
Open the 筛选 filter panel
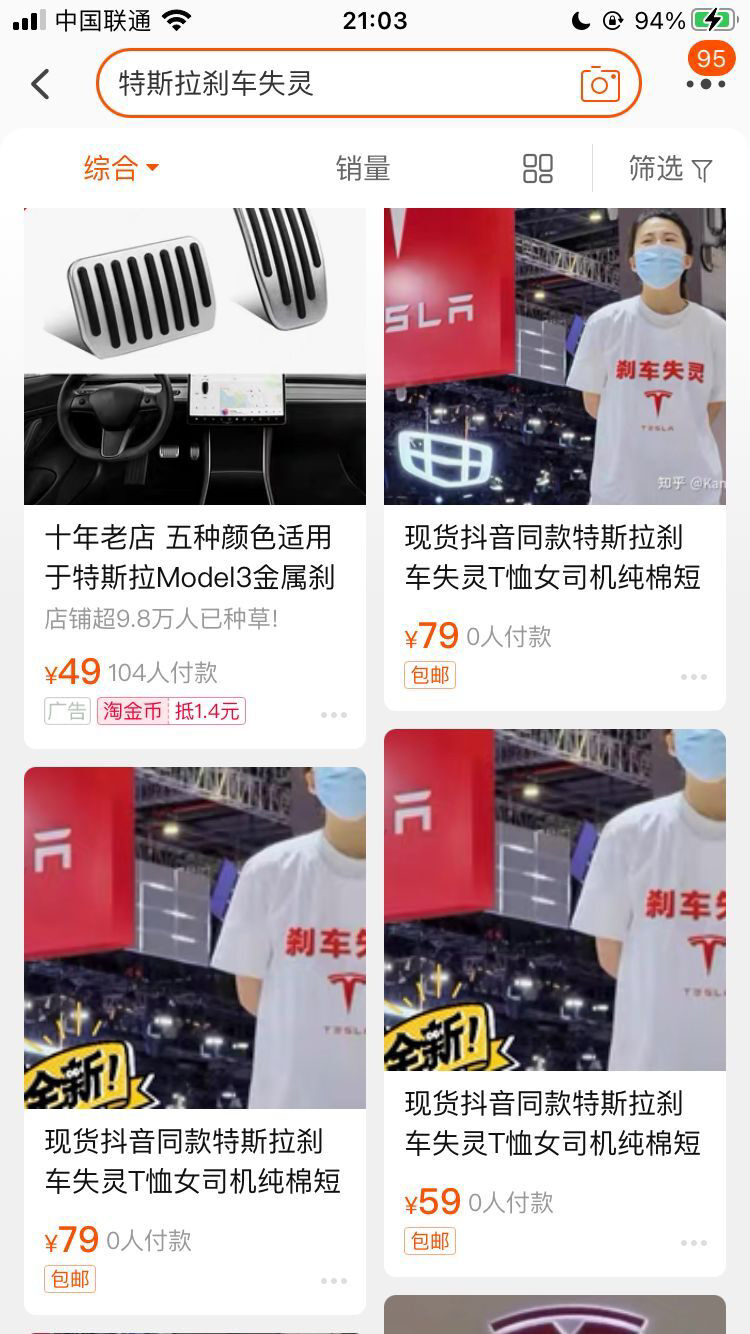pos(670,169)
